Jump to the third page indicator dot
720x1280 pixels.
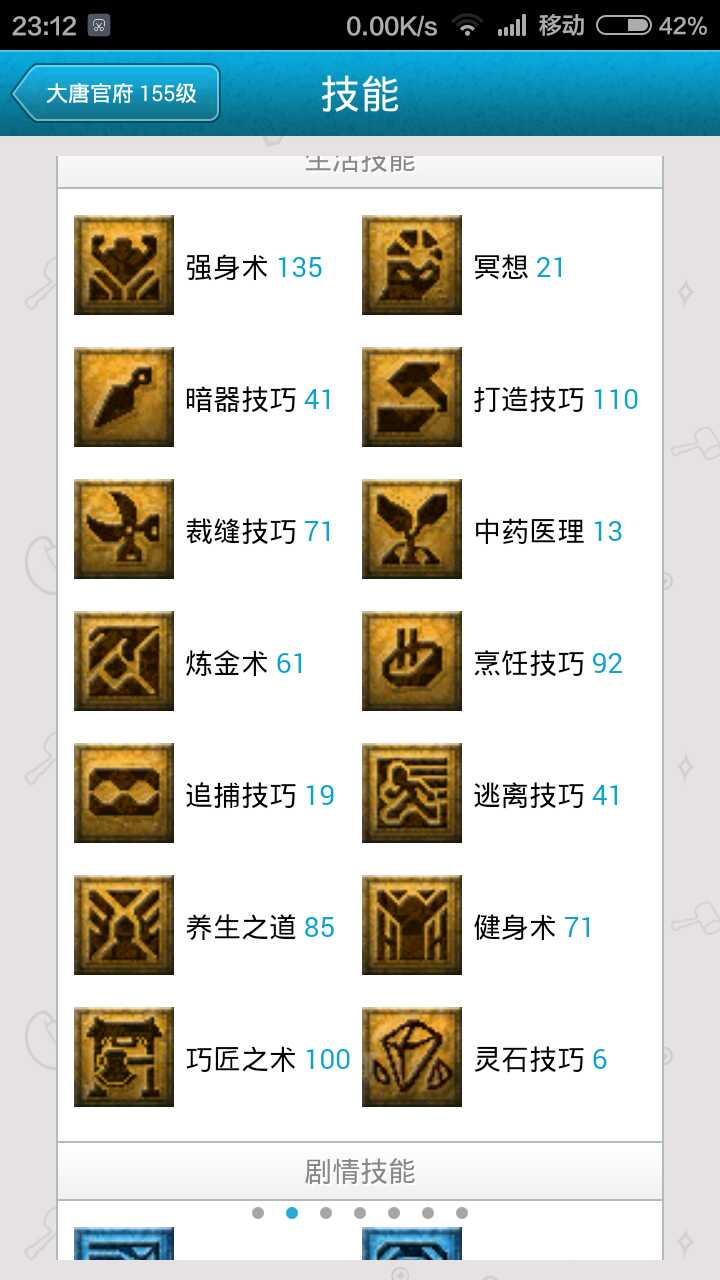pyautogui.click(x=326, y=1213)
